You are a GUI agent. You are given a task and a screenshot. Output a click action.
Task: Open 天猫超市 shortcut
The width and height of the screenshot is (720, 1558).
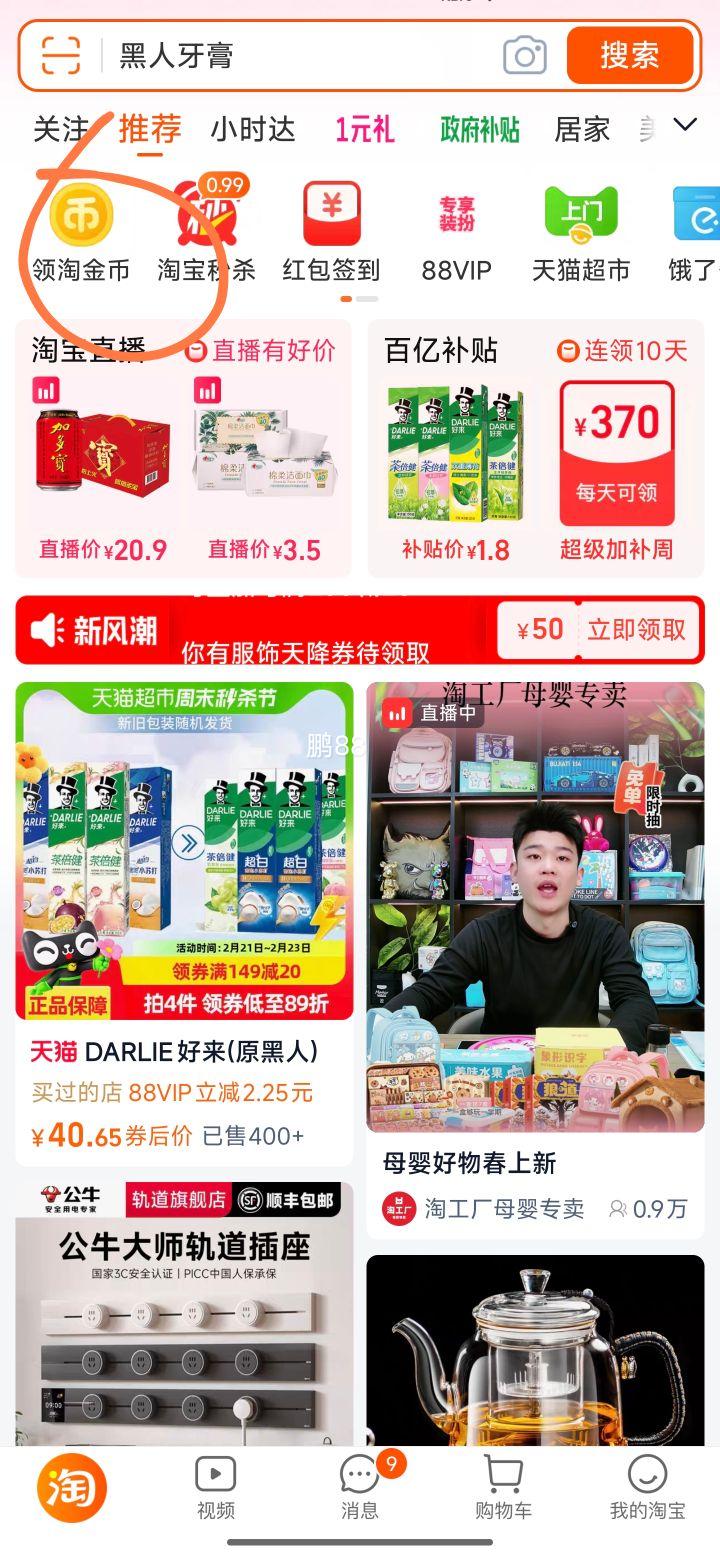581,232
